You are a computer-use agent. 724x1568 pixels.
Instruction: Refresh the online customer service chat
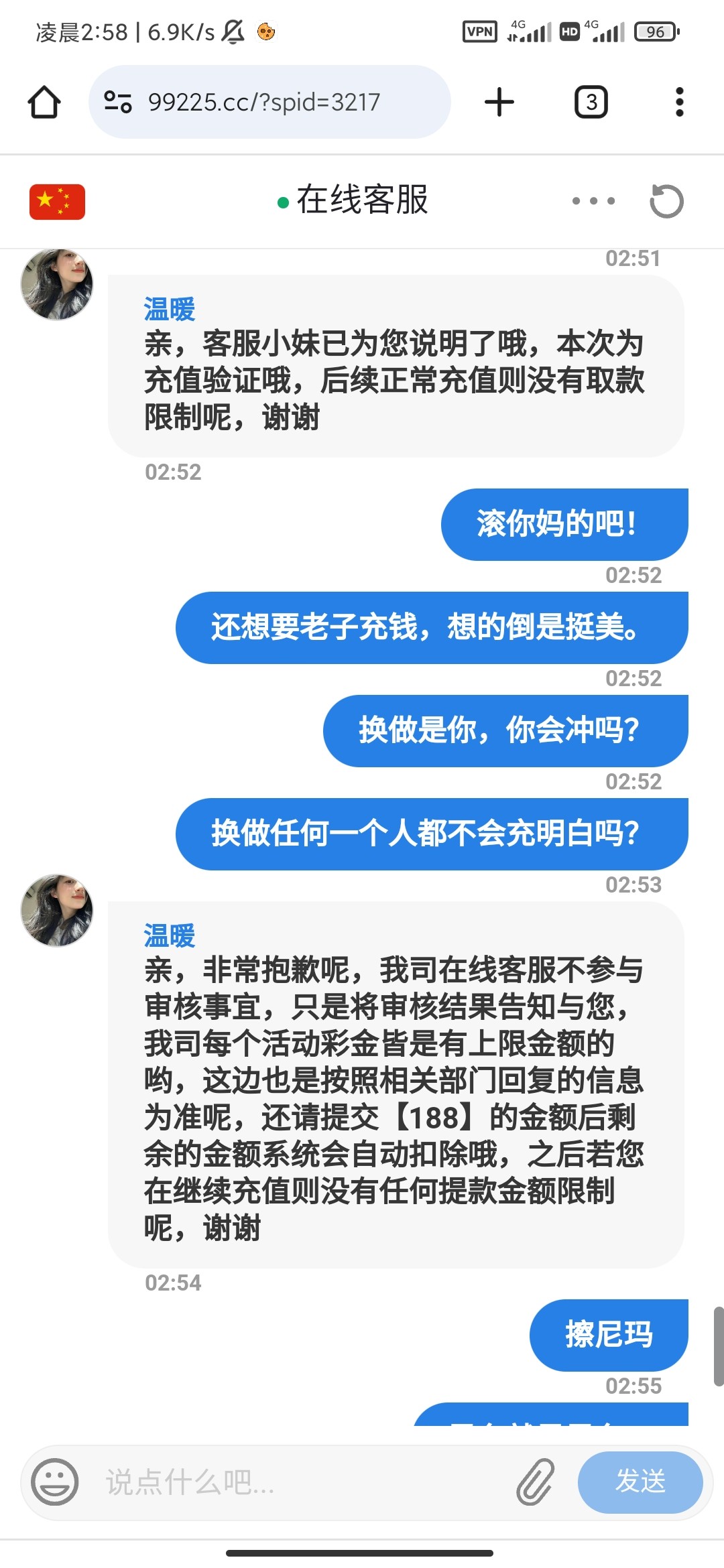pos(666,201)
